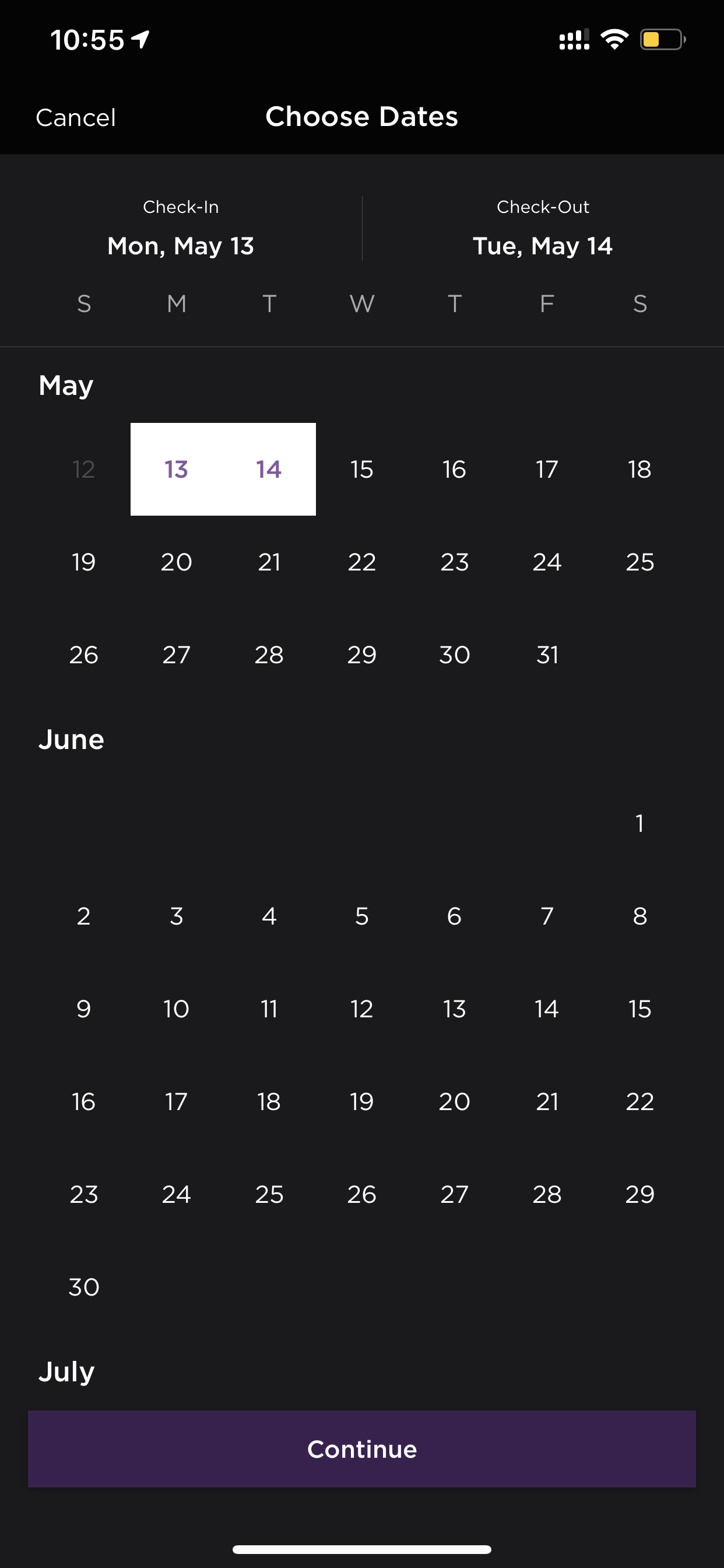Choose June 5 on the calendar
Screen dimensions: 724x1568
click(362, 915)
